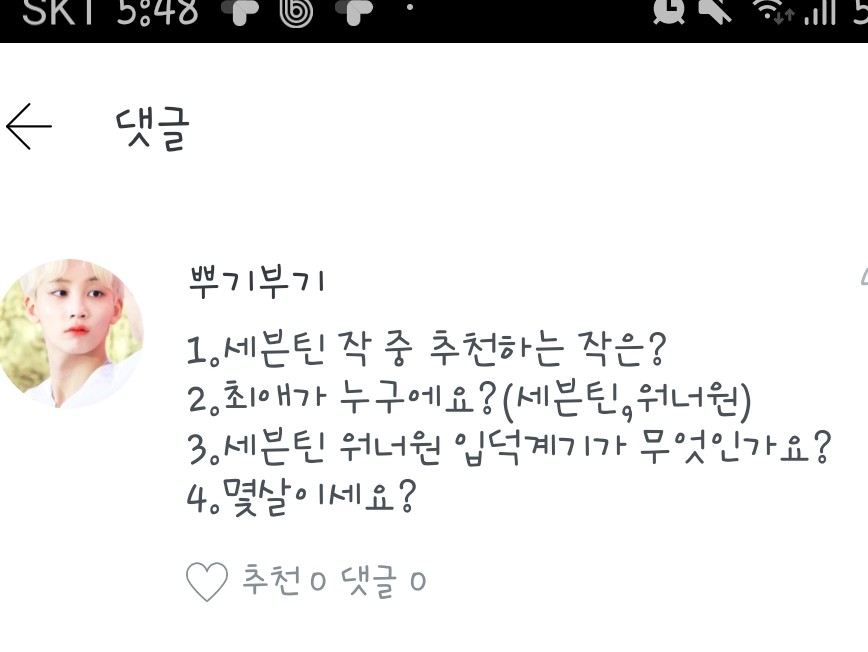
Task: Open replies via 댓글 0
Action: [x=383, y=581]
